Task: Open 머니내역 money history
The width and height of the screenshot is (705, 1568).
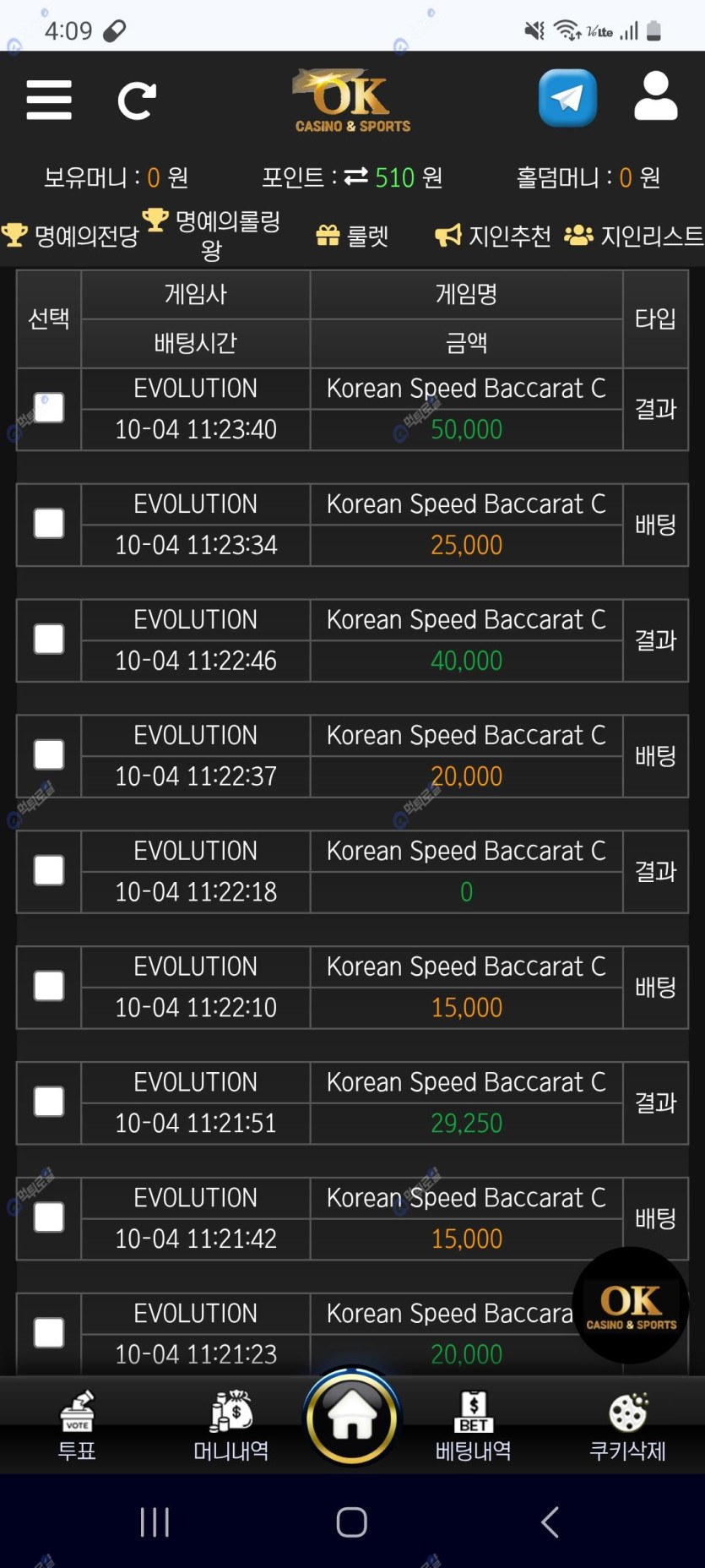Action: tap(231, 1426)
